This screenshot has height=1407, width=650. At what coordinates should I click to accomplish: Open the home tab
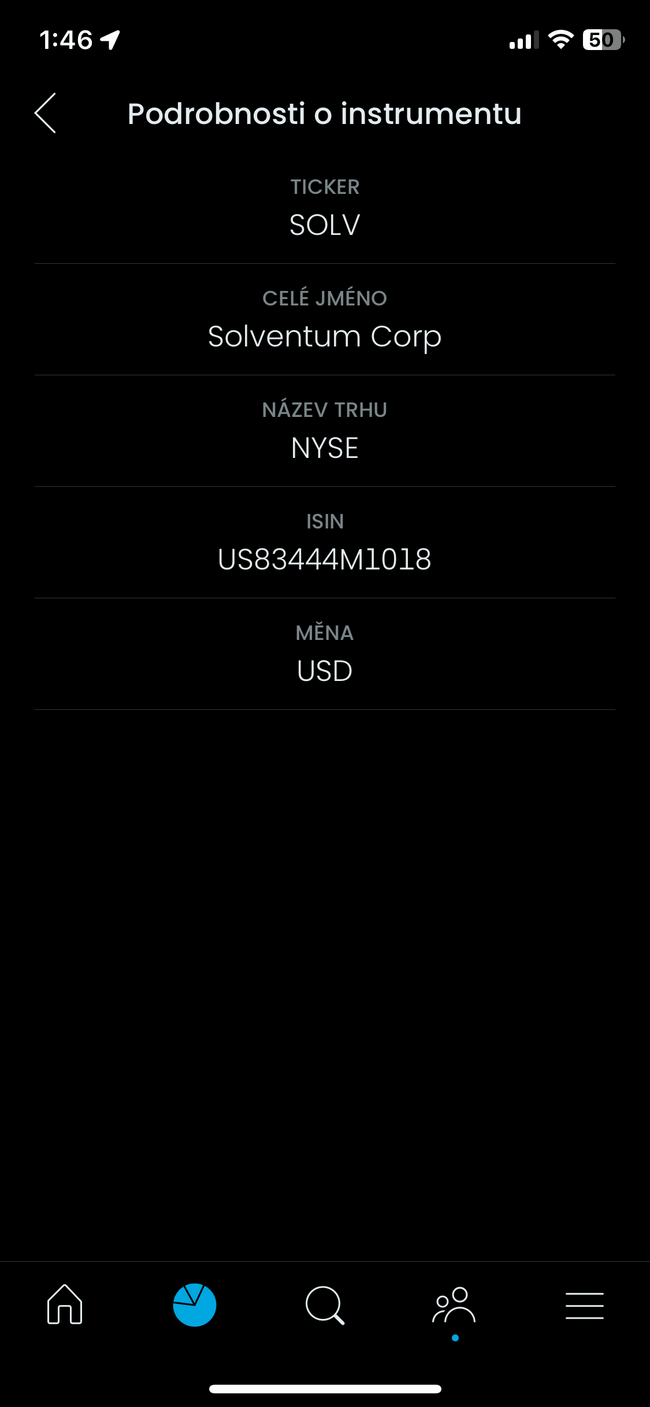coord(65,1305)
